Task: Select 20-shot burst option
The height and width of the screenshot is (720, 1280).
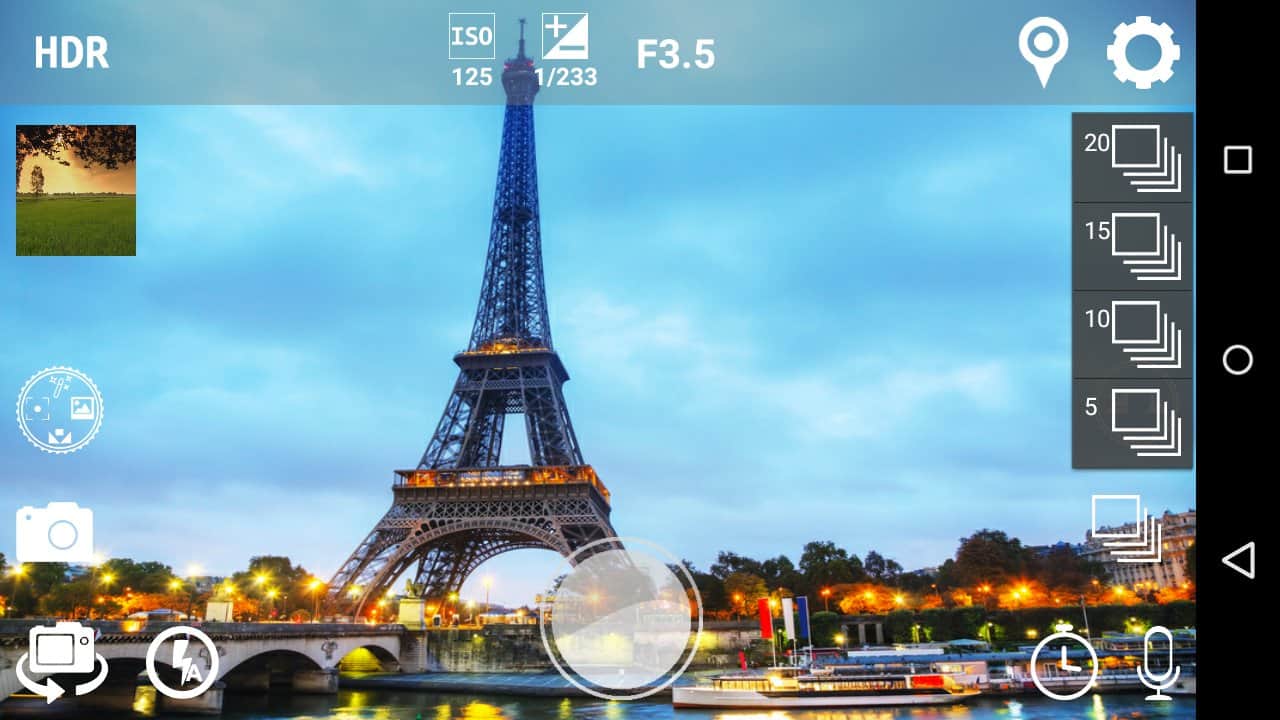Action: click(1132, 158)
